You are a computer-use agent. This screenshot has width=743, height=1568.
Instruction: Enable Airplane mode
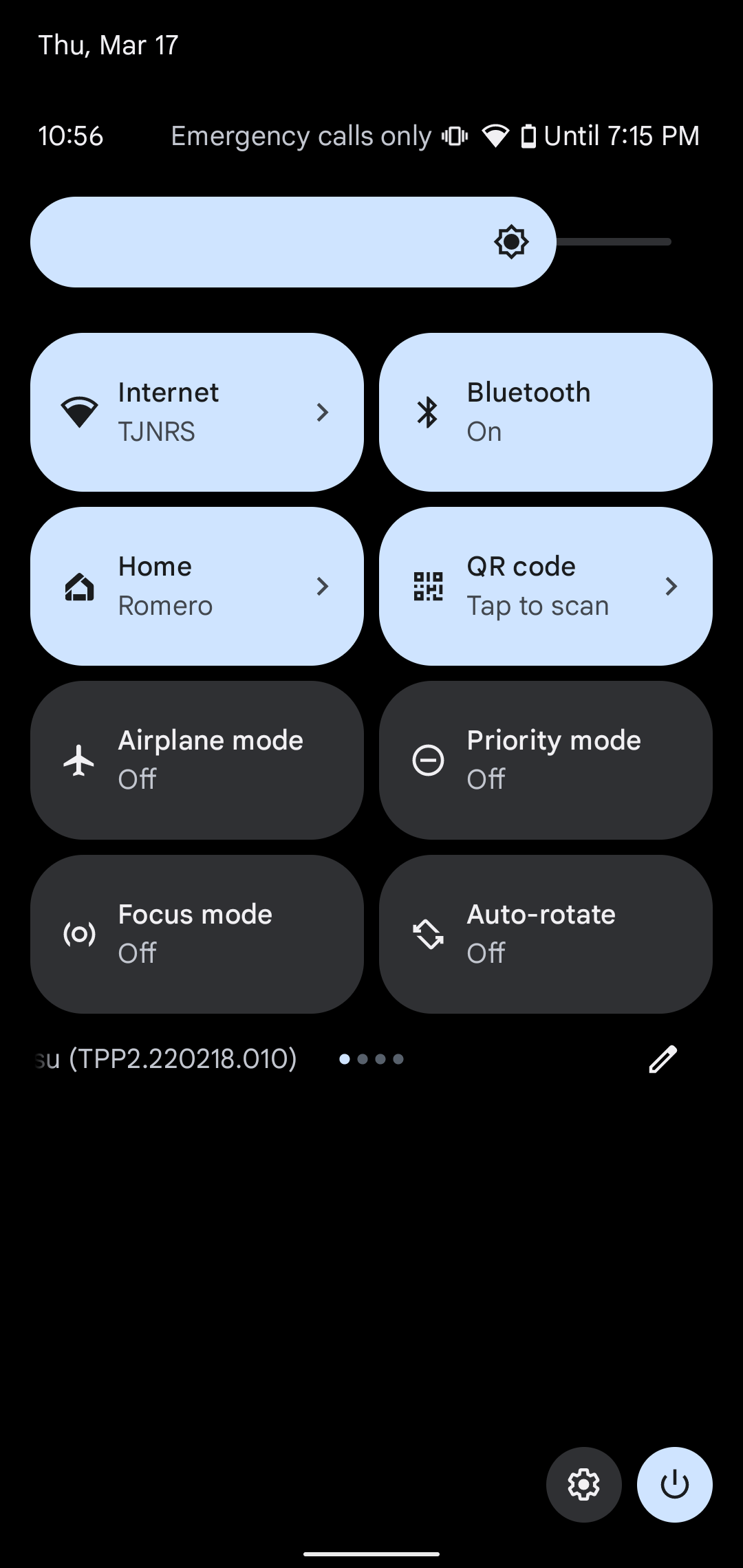[197, 761]
